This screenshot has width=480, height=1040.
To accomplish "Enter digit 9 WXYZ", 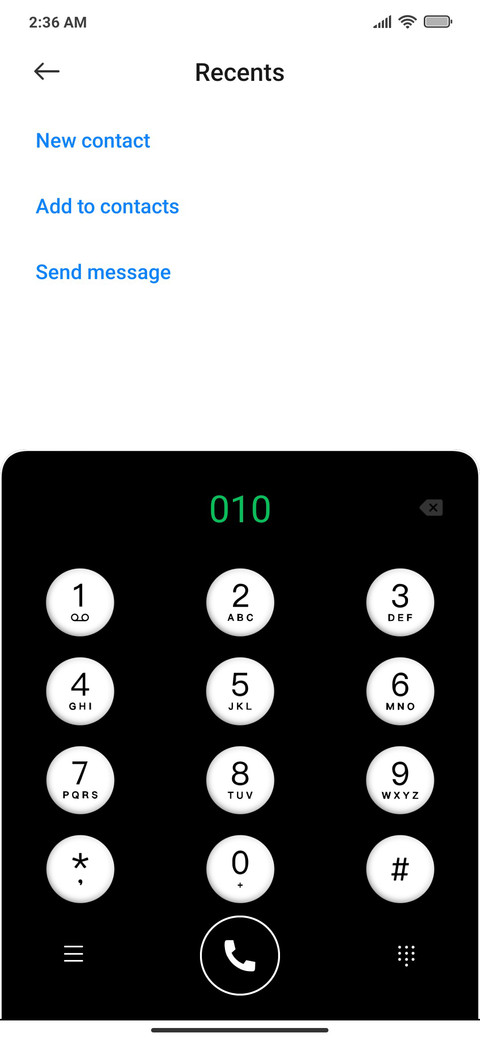I will 400,780.
